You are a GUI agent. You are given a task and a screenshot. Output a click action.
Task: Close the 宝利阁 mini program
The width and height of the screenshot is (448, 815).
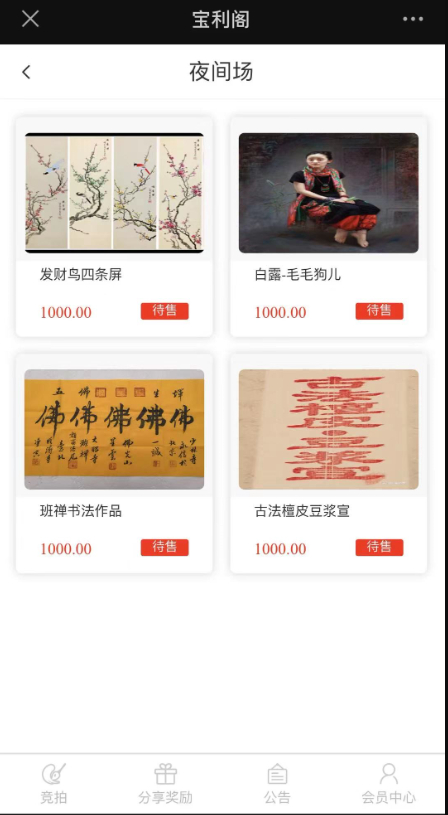pos(30,19)
